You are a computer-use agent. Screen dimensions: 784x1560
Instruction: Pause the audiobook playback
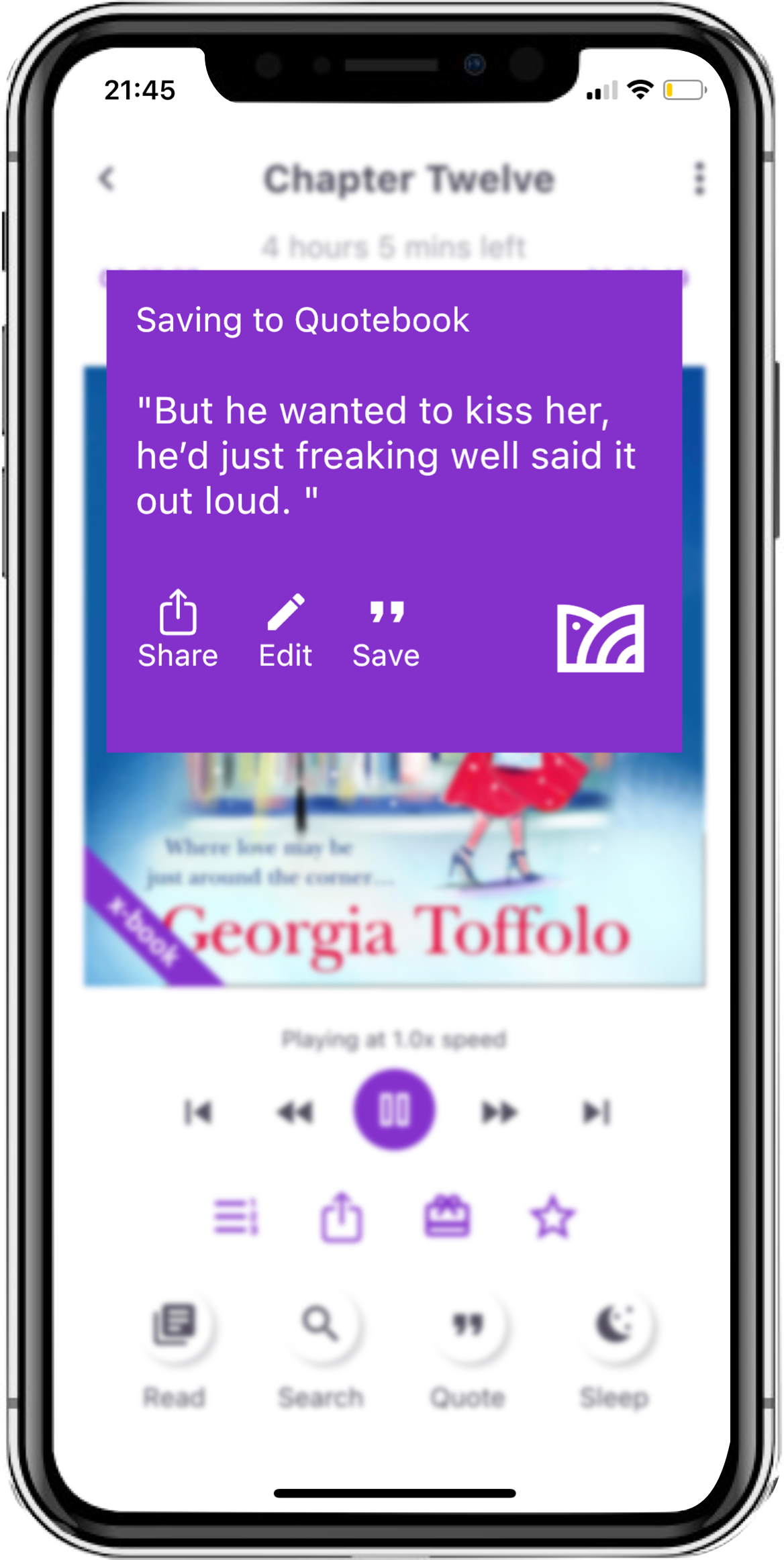394,1110
